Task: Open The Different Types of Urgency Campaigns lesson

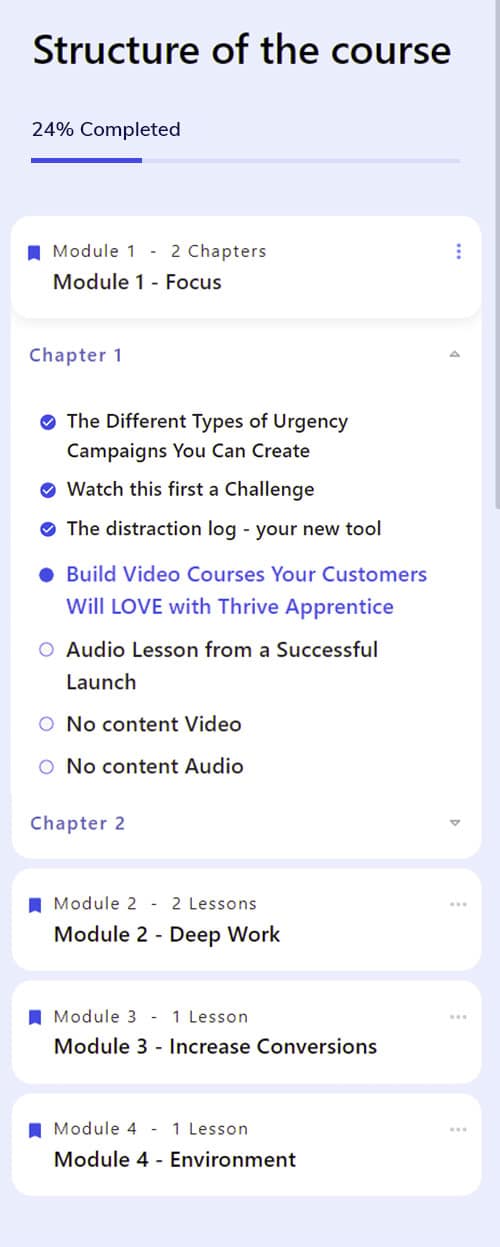Action: (x=208, y=436)
